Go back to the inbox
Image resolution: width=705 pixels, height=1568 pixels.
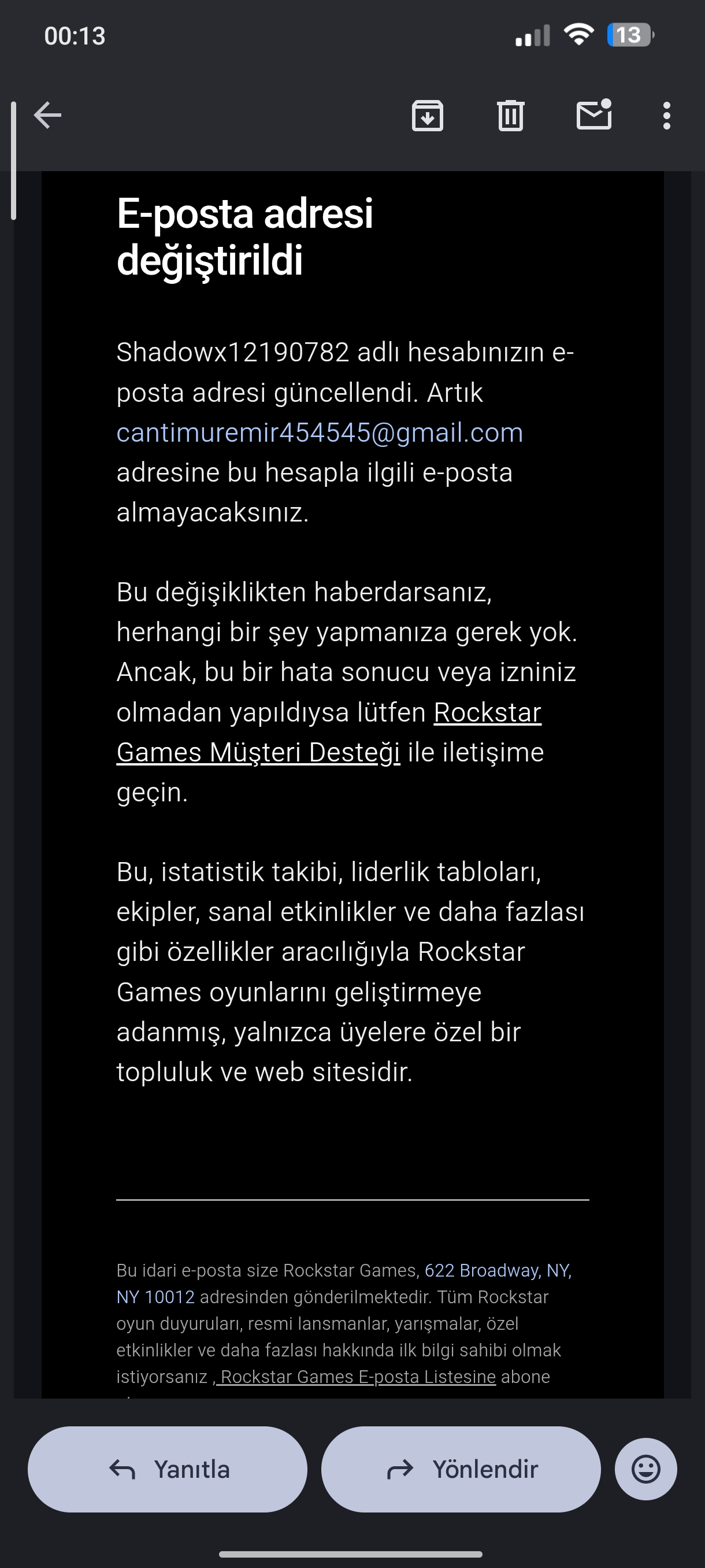(47, 116)
